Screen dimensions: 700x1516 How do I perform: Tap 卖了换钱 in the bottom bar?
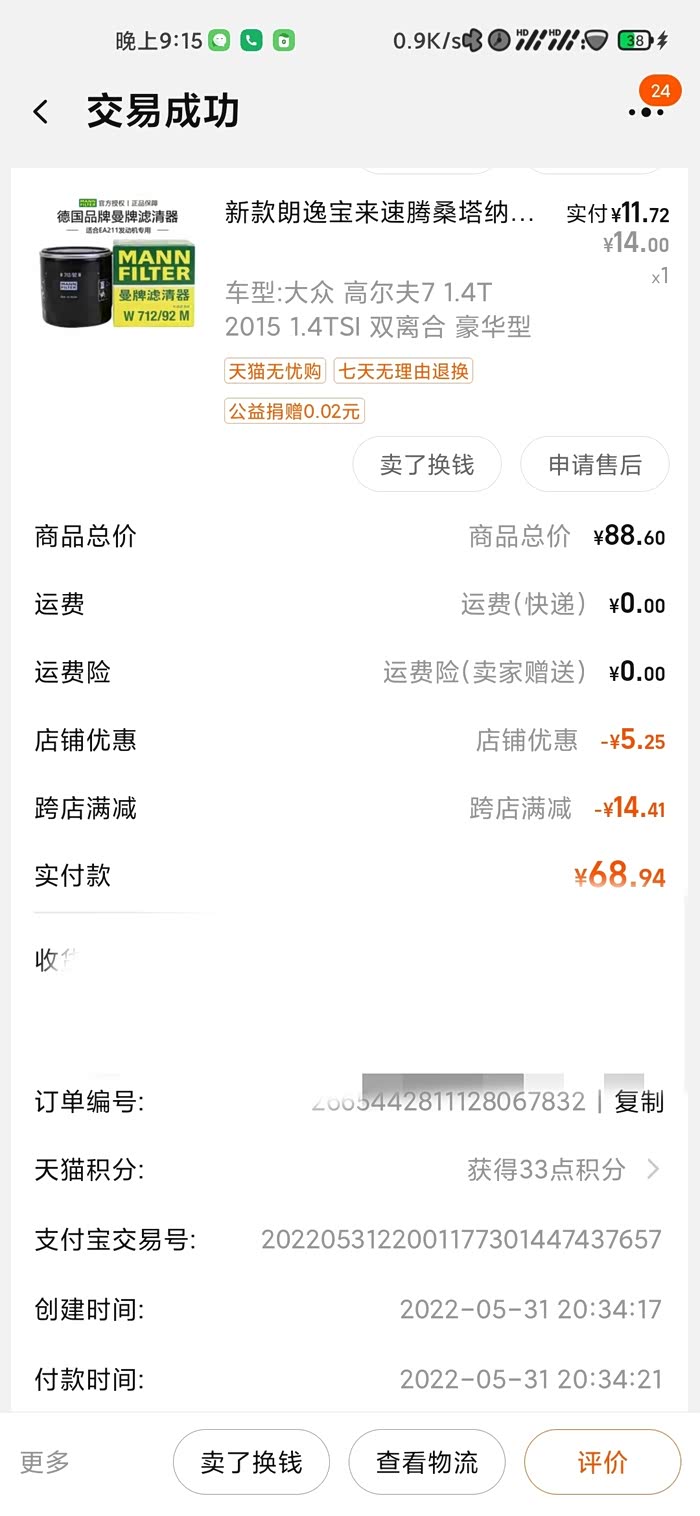[251, 1462]
